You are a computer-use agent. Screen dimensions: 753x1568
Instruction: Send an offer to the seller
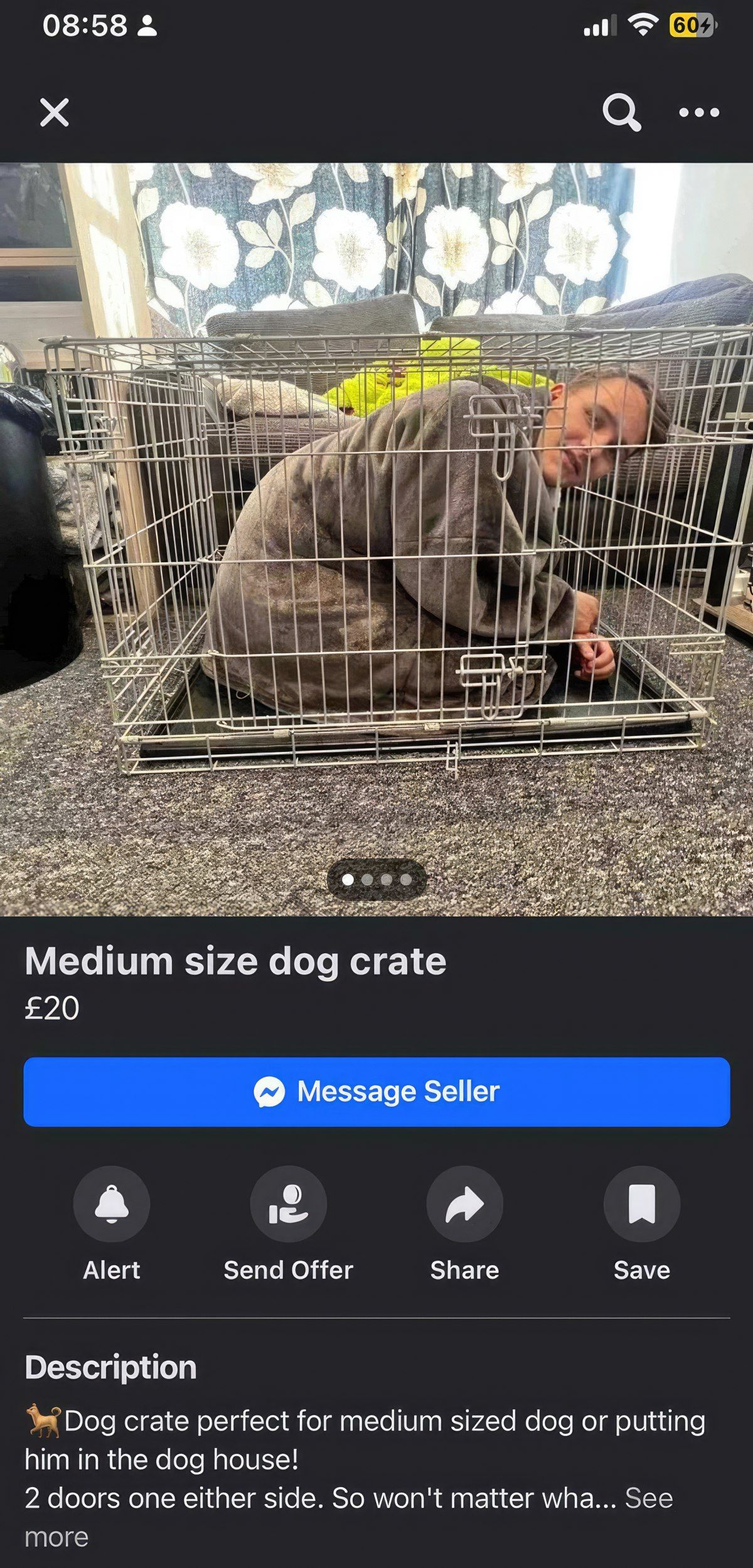click(x=288, y=1204)
